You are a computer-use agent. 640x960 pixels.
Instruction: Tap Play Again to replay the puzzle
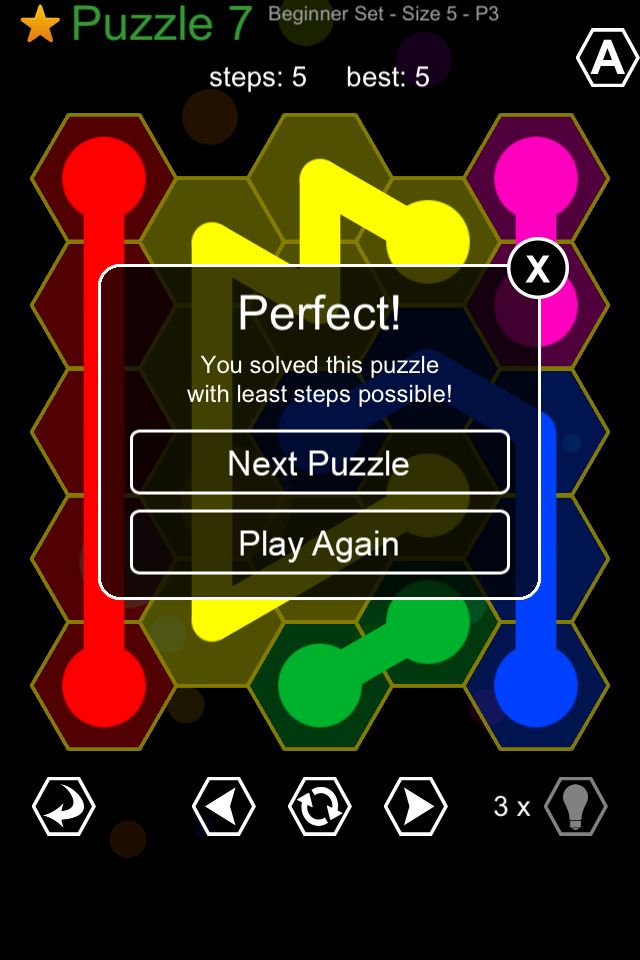(319, 544)
